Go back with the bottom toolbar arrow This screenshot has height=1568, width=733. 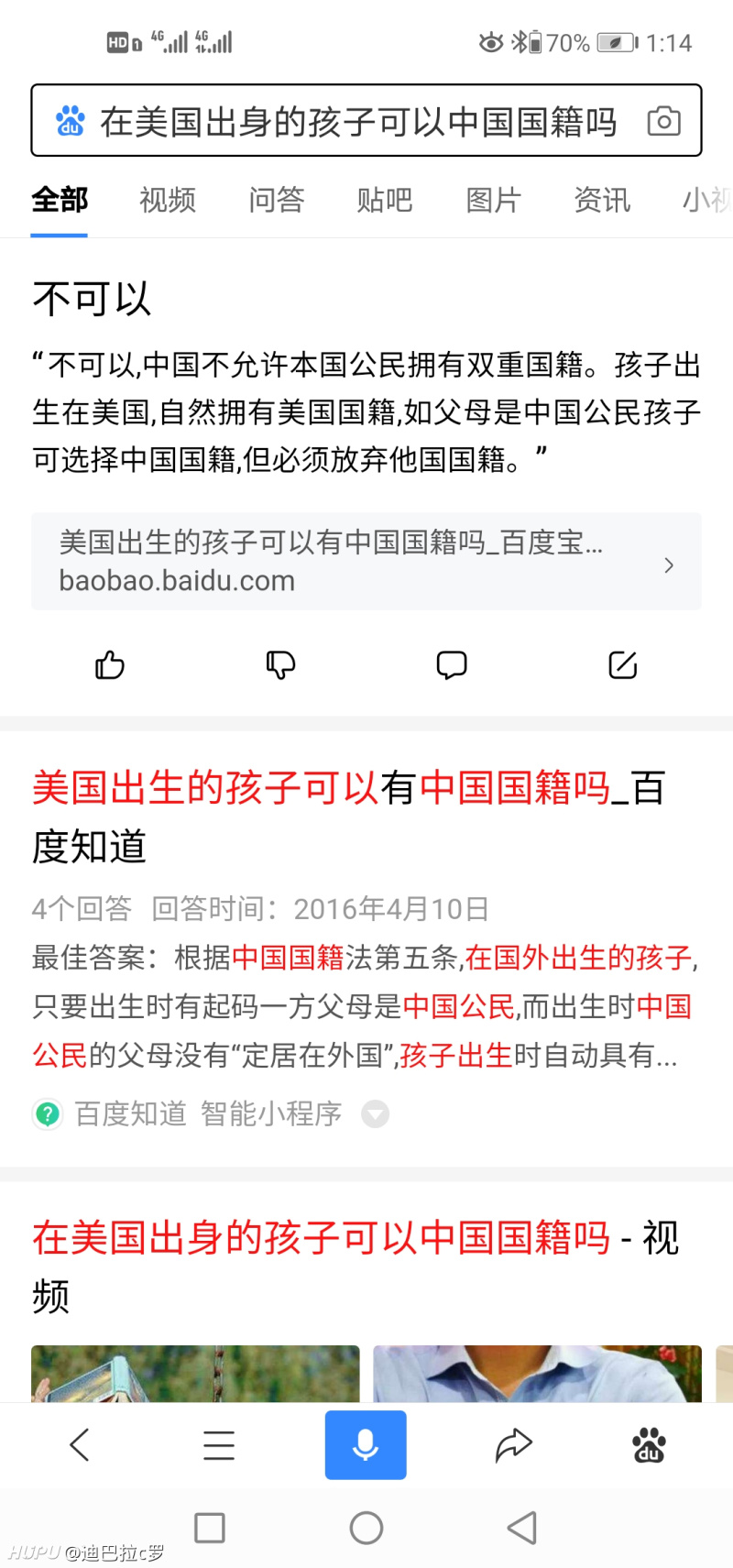click(x=80, y=1445)
